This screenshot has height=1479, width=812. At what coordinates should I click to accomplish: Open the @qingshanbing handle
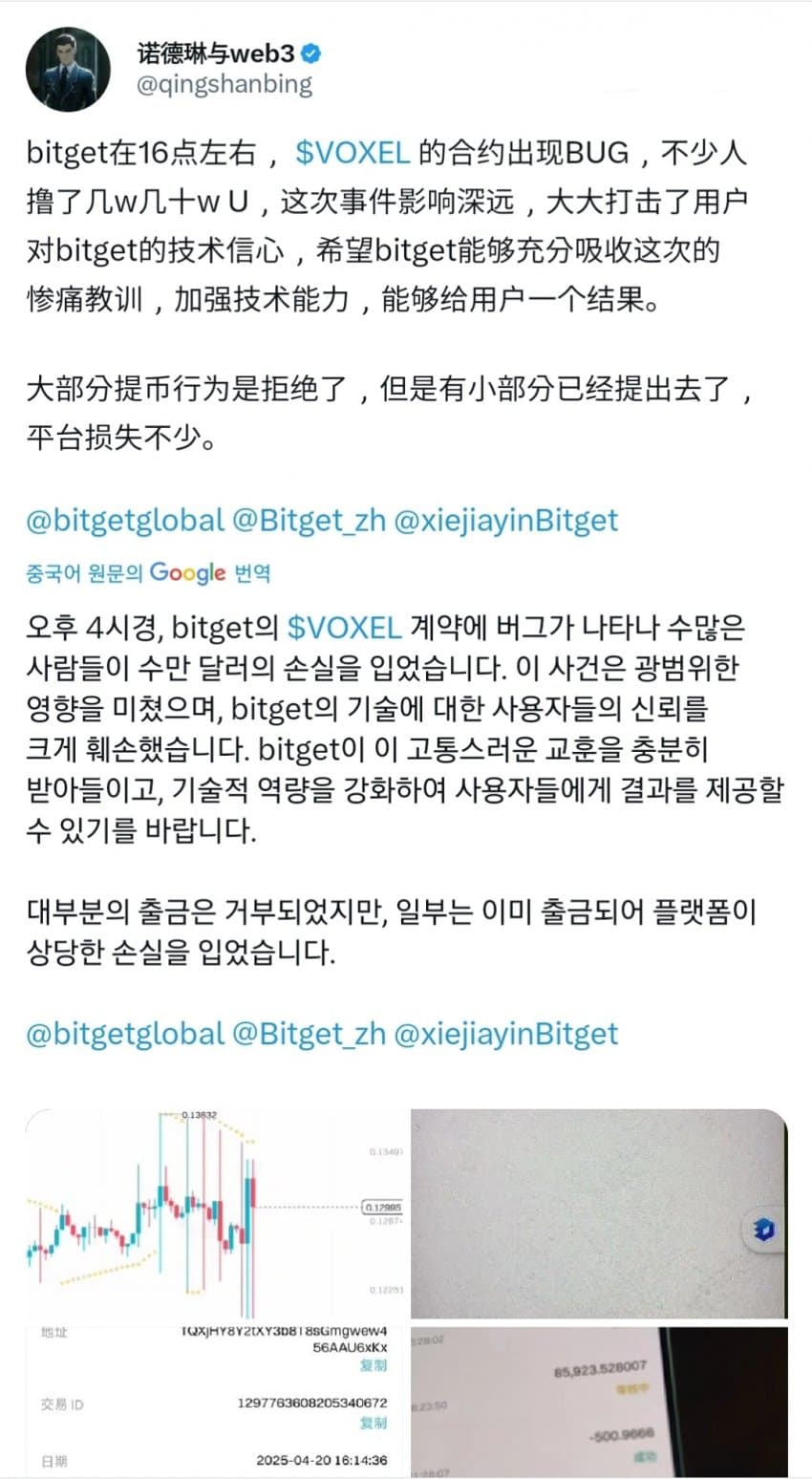(x=223, y=85)
